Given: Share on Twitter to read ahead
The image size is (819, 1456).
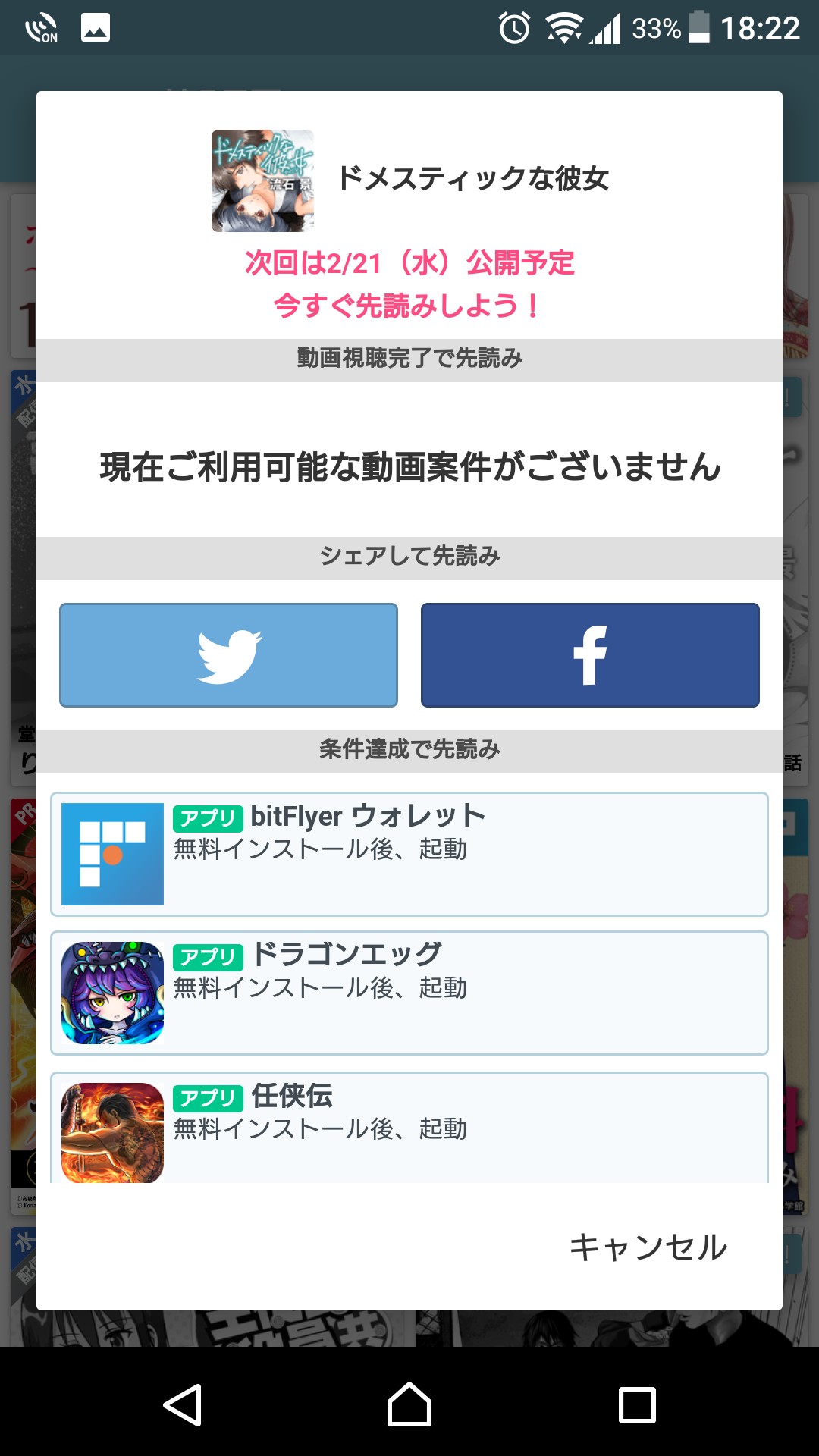Looking at the screenshot, I should tap(228, 655).
